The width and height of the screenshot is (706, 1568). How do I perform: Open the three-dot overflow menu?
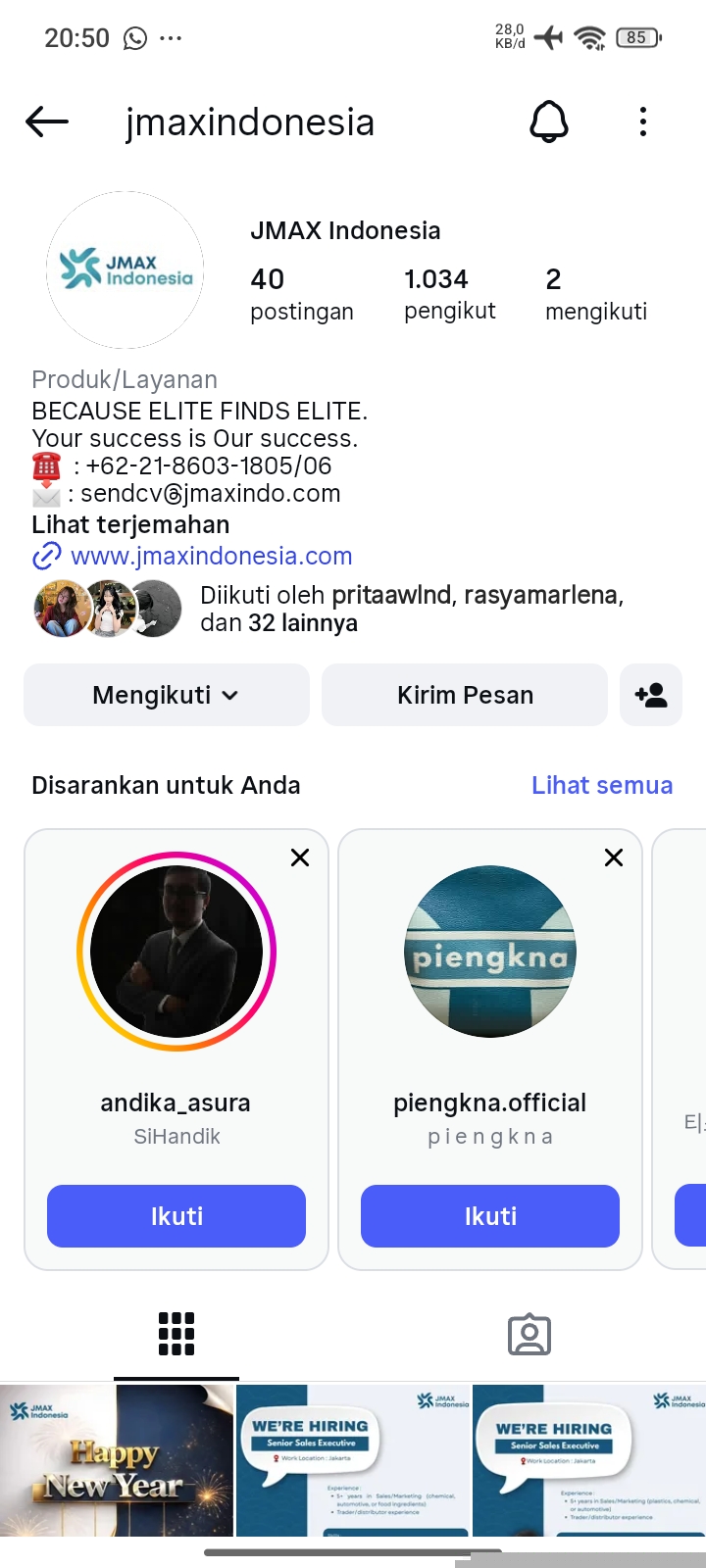coord(643,122)
